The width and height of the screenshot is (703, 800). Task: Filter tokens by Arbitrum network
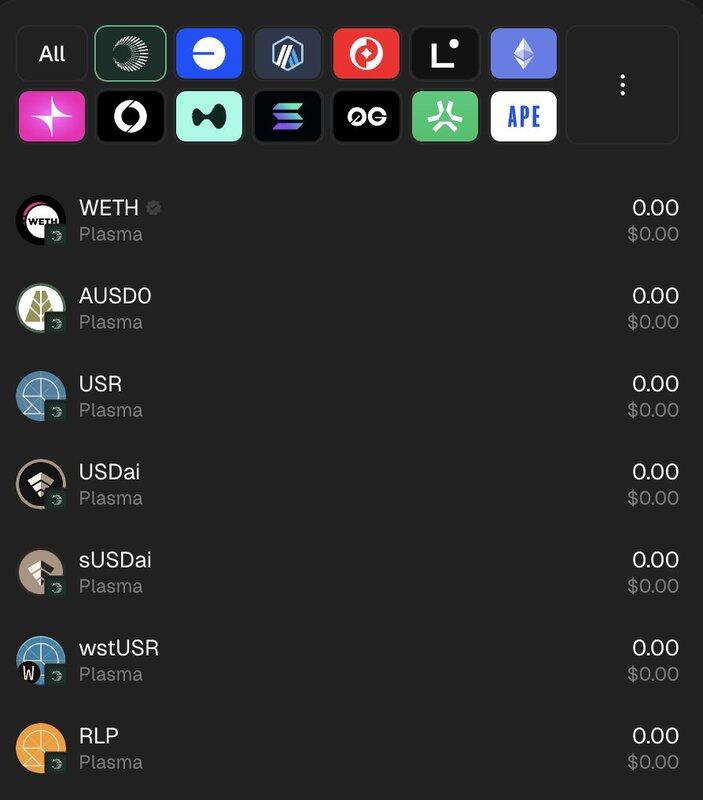(x=287, y=54)
